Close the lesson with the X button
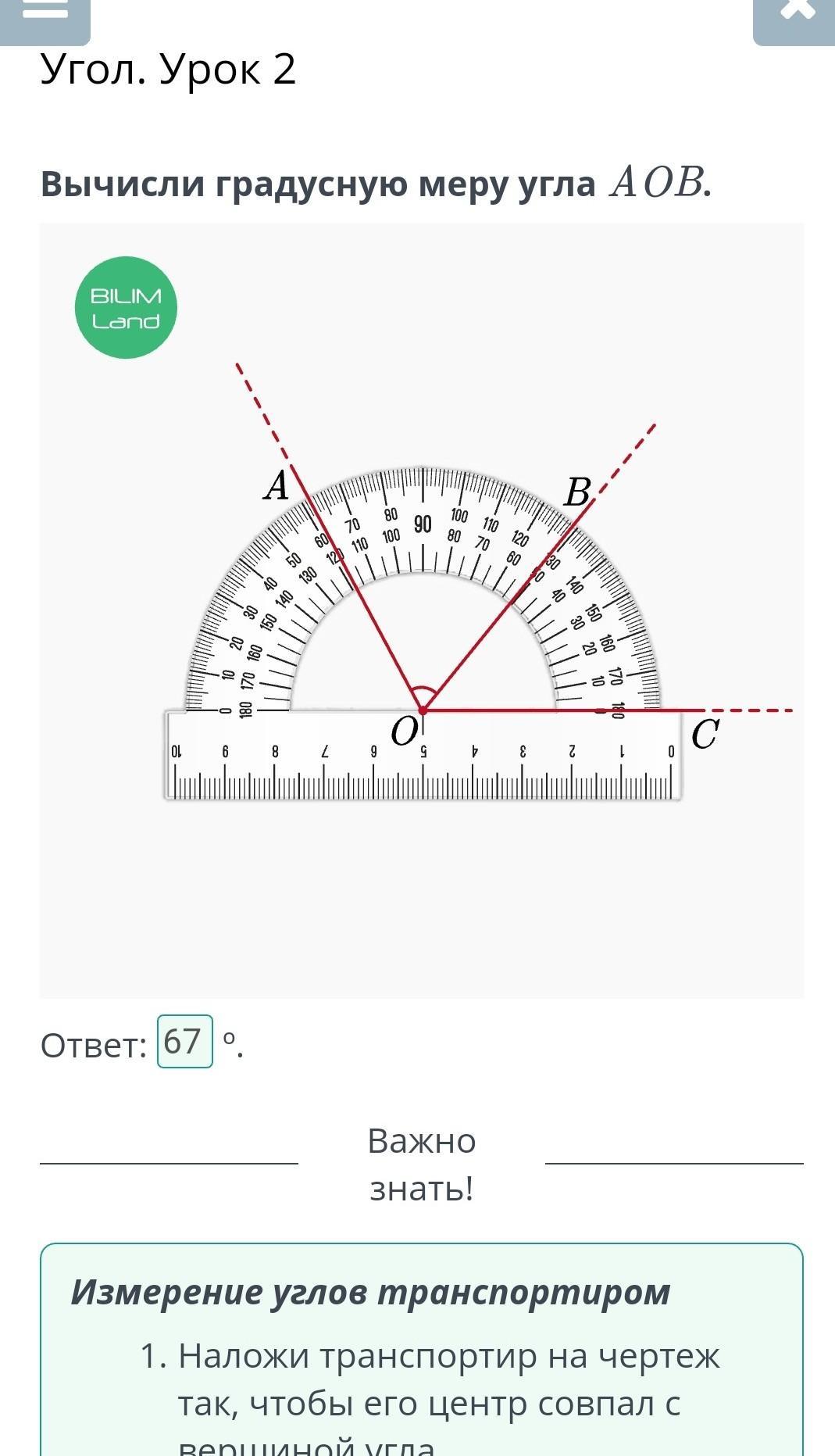 pyautogui.click(x=794, y=16)
